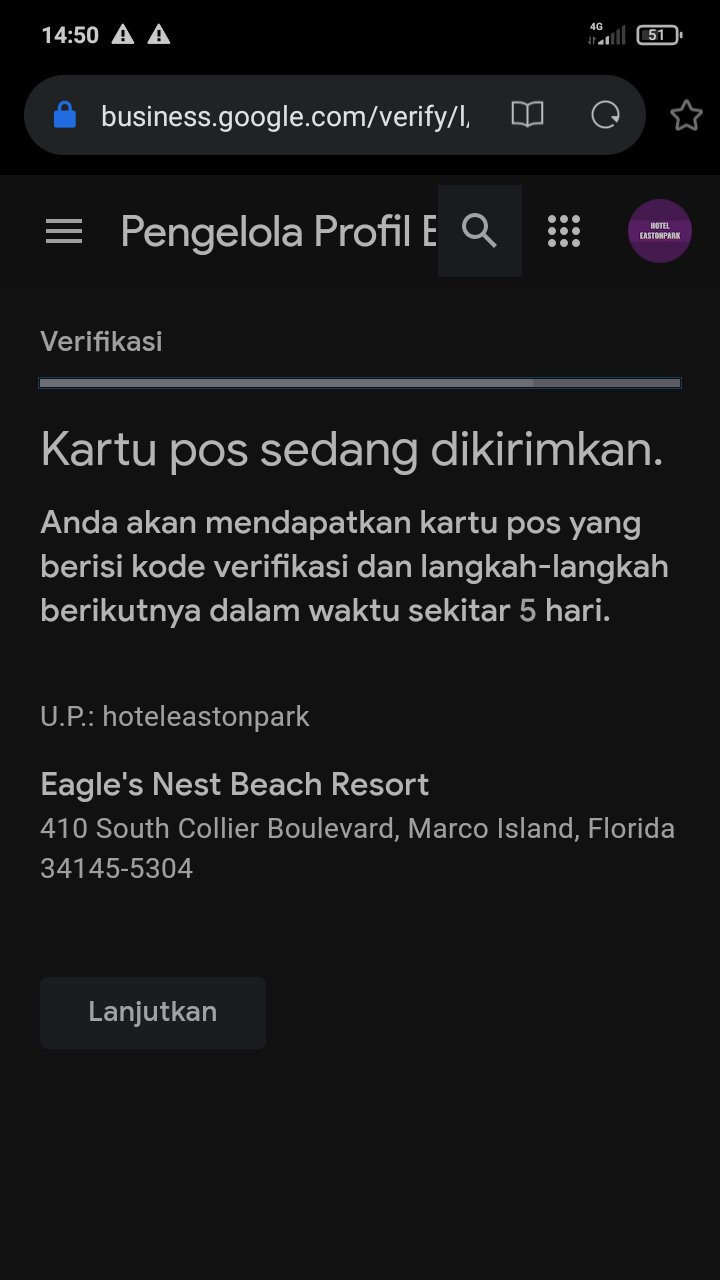Tap the browser address bar URL
Image resolution: width=720 pixels, height=1280 pixels.
pos(285,116)
